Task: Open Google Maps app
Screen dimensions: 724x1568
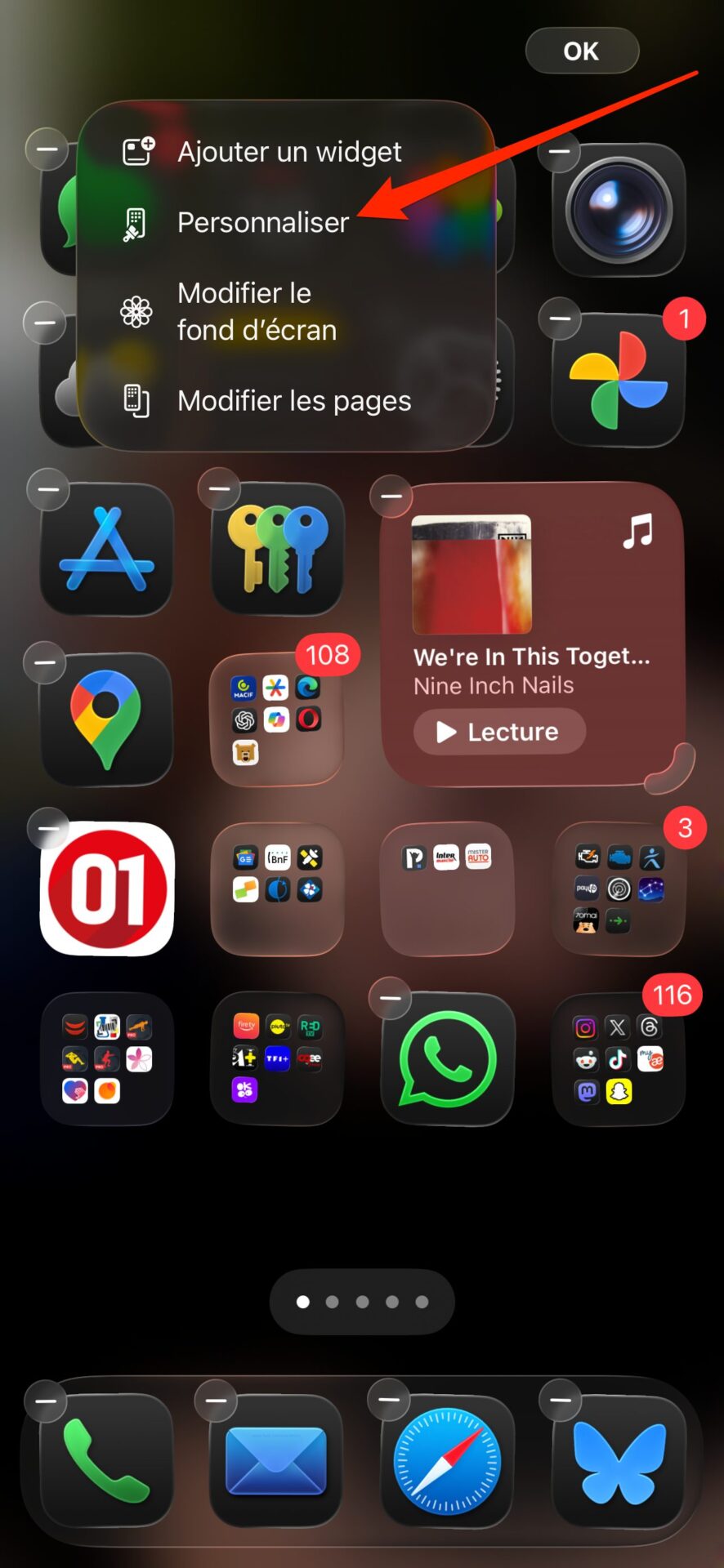Action: tap(107, 719)
